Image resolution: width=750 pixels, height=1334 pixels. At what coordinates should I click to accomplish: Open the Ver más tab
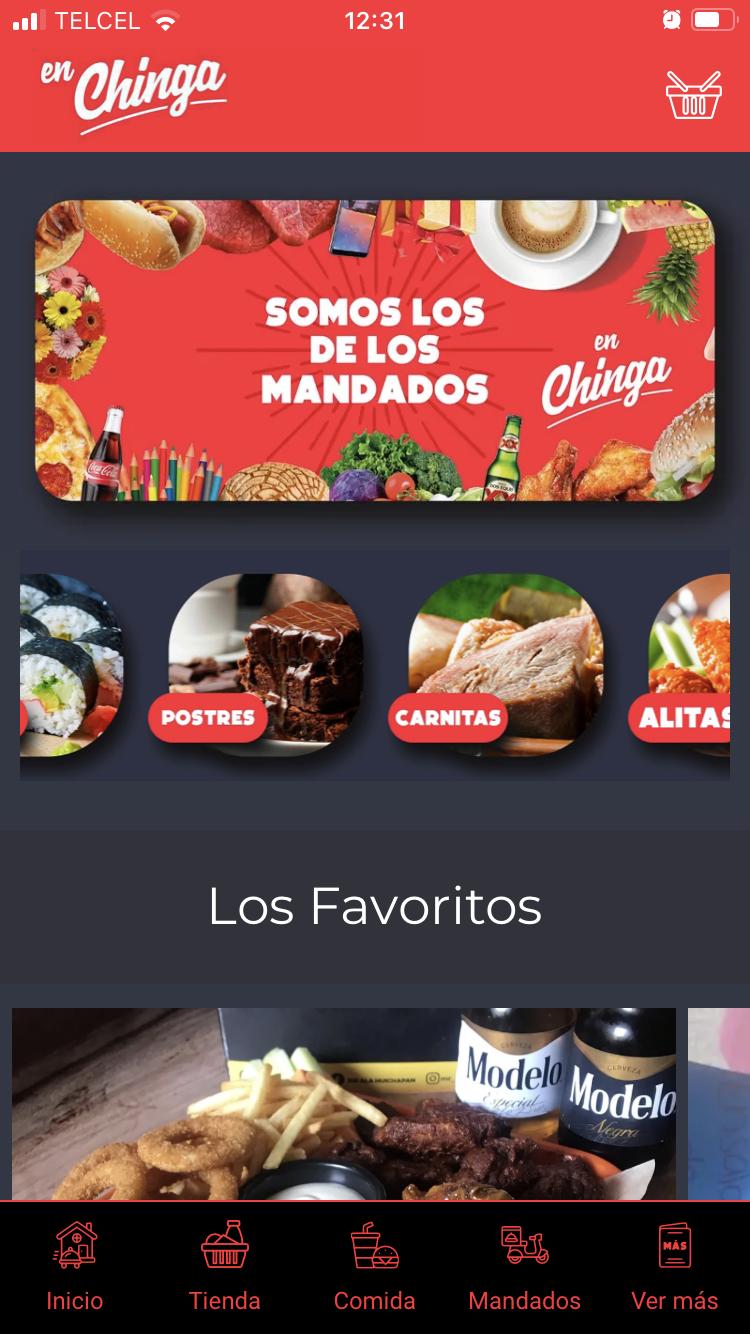(675, 1266)
